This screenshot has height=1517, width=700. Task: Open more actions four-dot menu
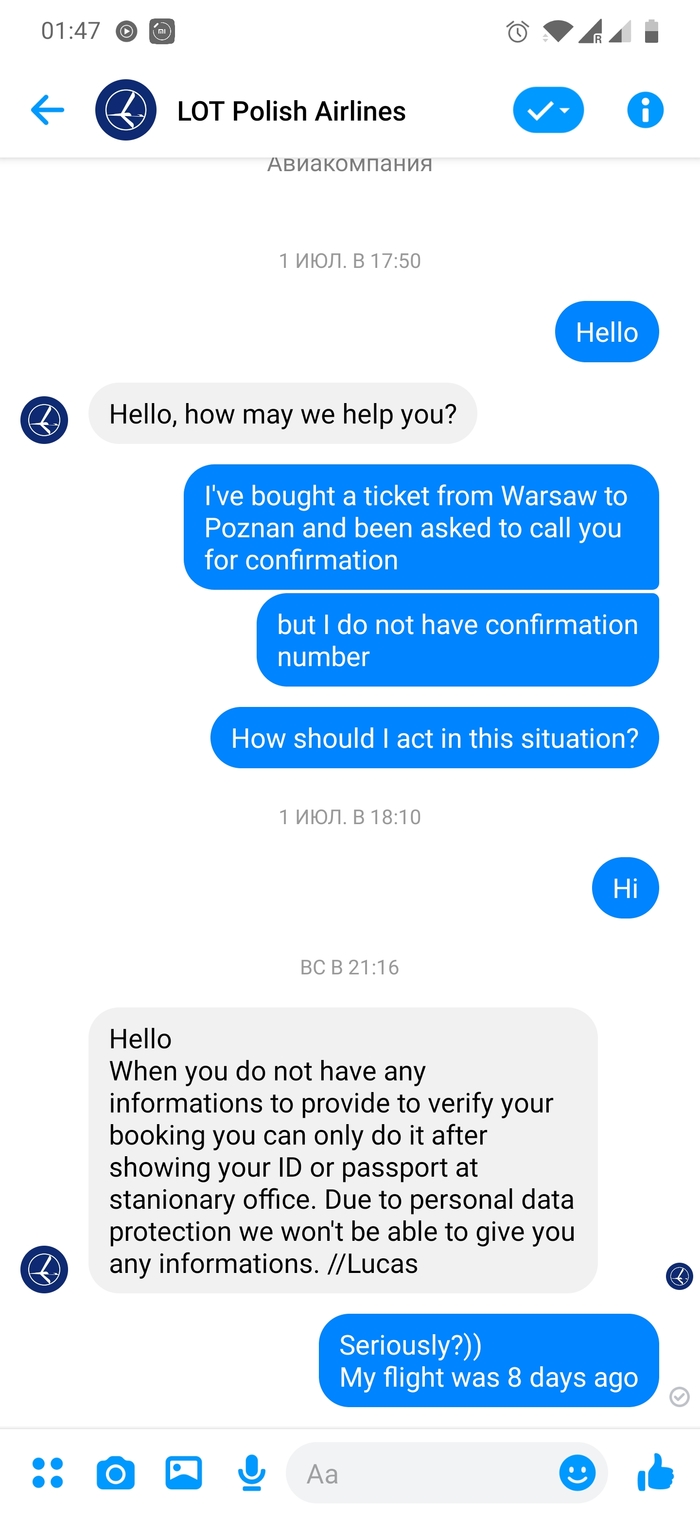coord(47,1472)
